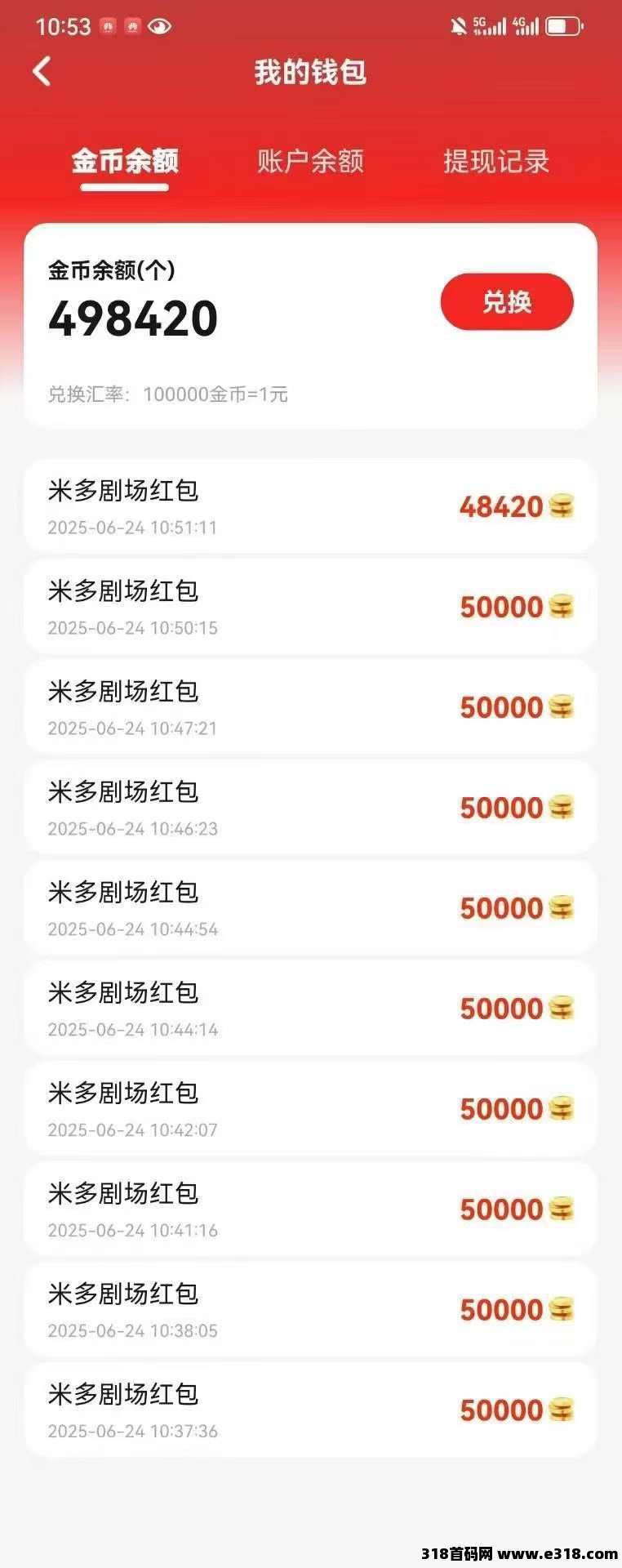Tap the 498420 coin balance figure

pos(131,318)
